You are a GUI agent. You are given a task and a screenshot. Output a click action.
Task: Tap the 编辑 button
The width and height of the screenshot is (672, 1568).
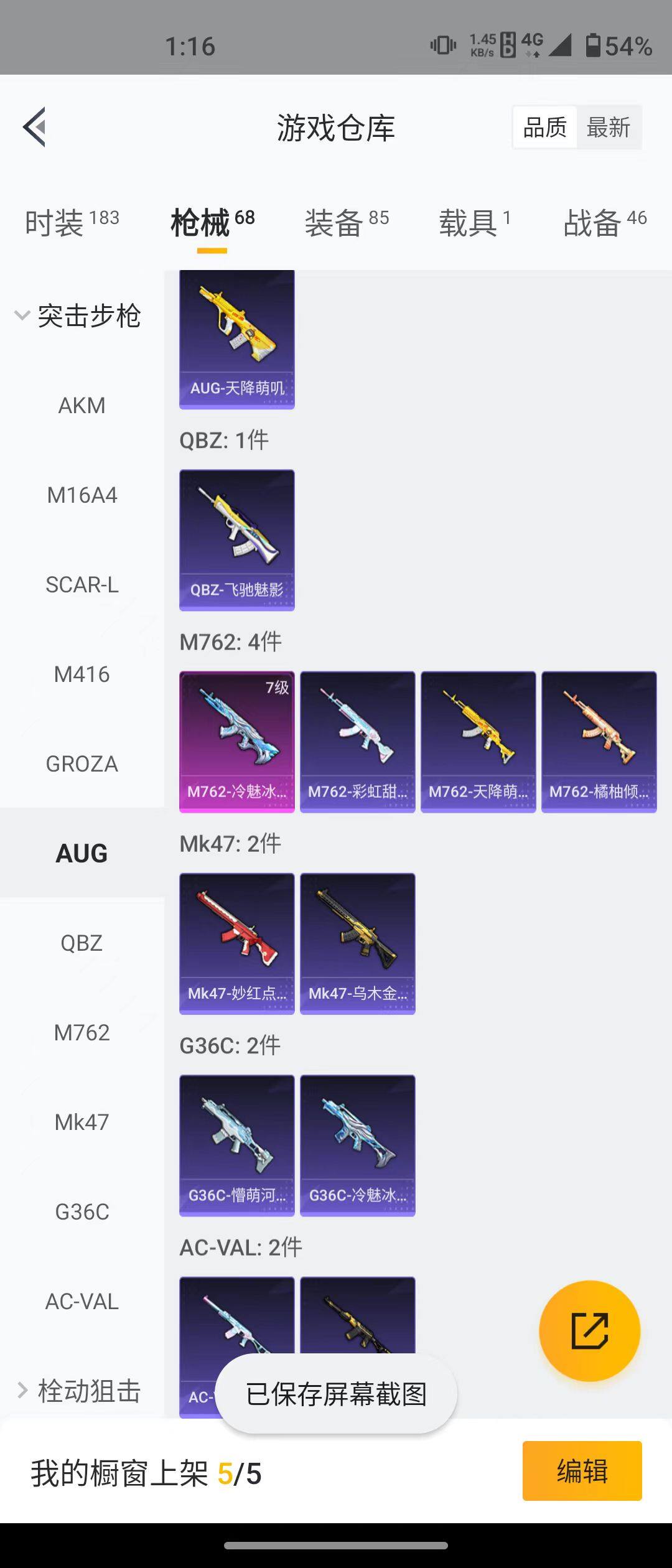tap(582, 1470)
